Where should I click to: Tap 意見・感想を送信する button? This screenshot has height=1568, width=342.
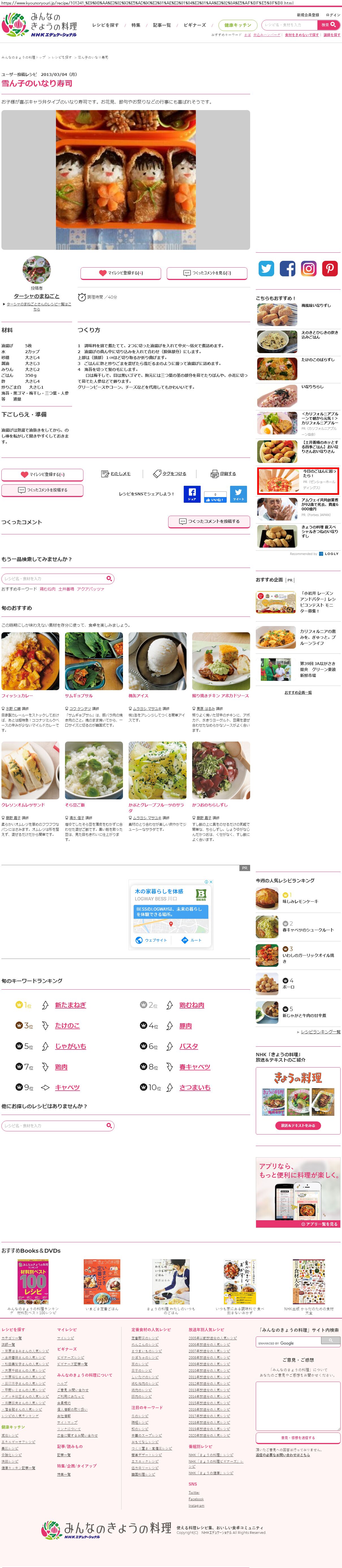tap(298, 1438)
